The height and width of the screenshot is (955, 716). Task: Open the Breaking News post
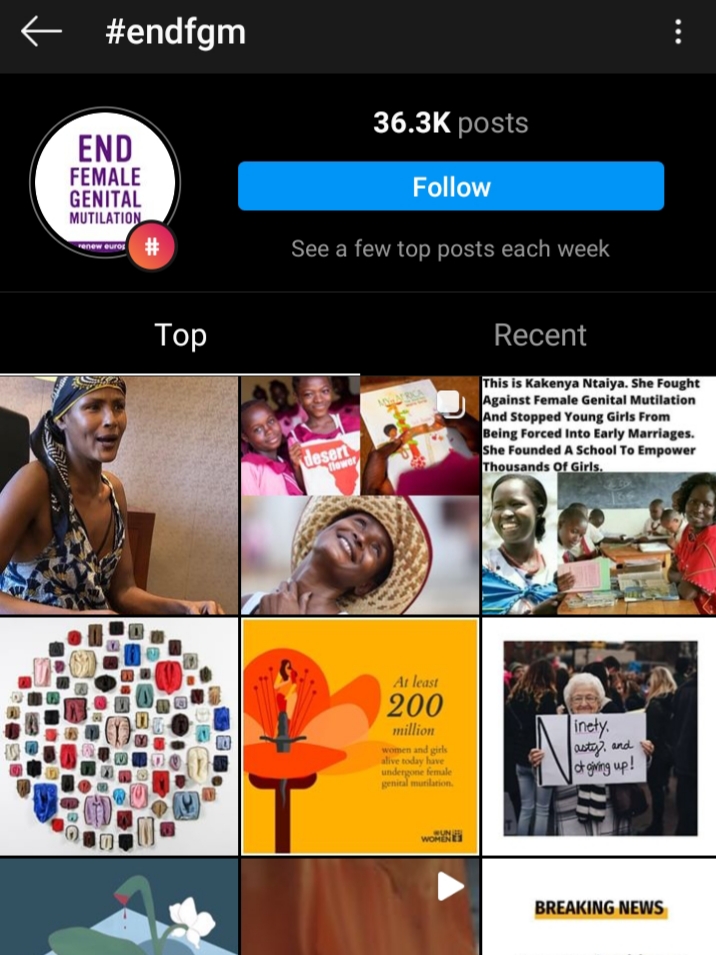point(598,907)
